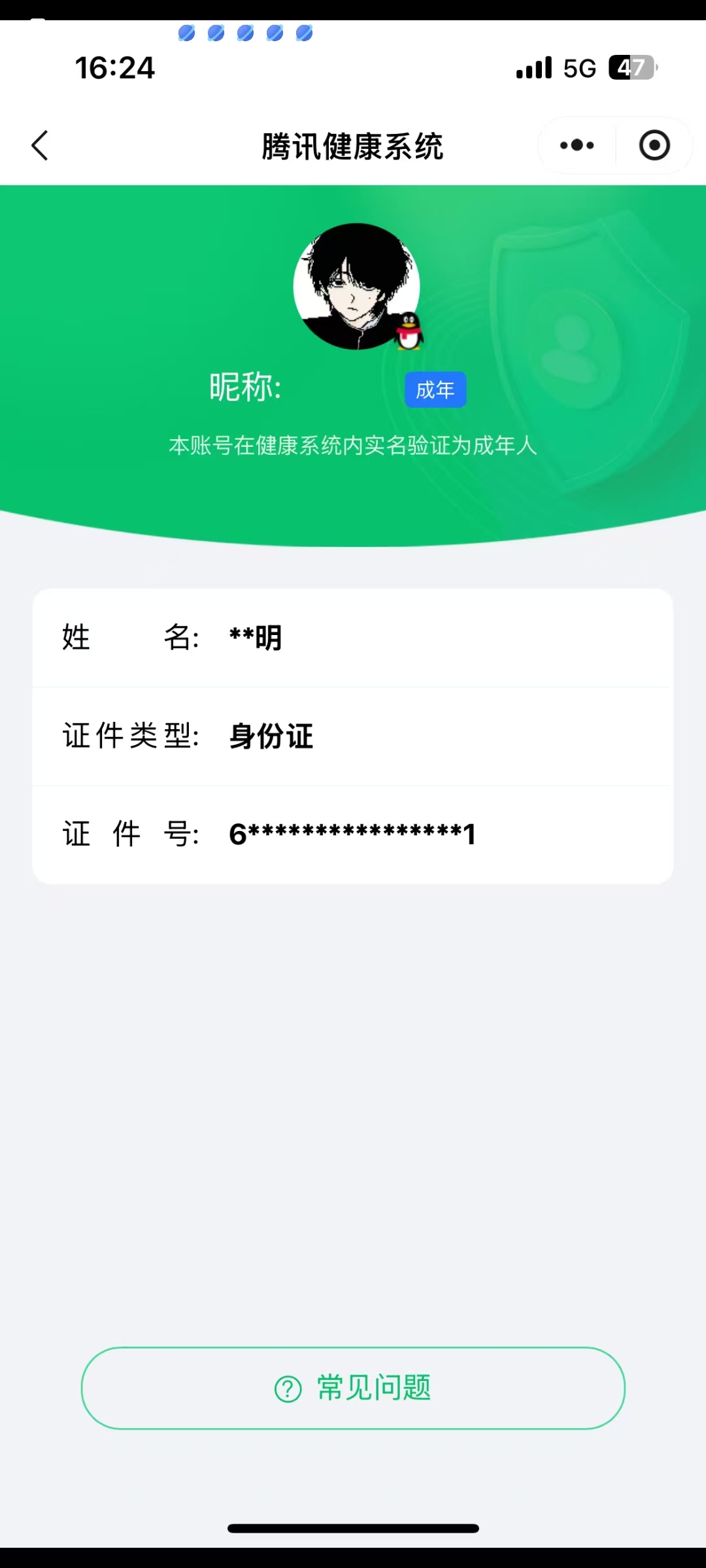Open 常见问题 at the bottom
This screenshot has height=1568, width=706.
(x=353, y=1388)
